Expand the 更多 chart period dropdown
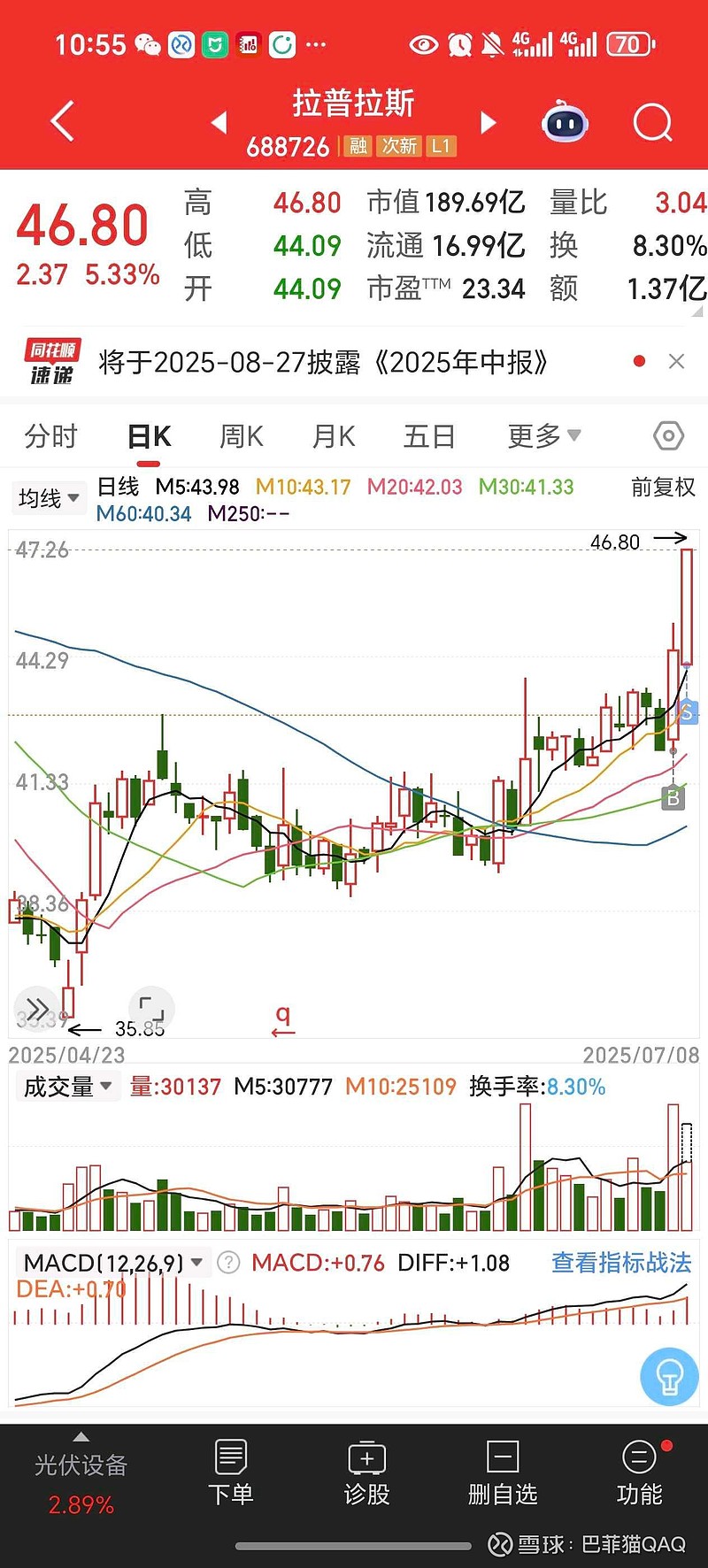The height and width of the screenshot is (1568, 708). coord(544,435)
